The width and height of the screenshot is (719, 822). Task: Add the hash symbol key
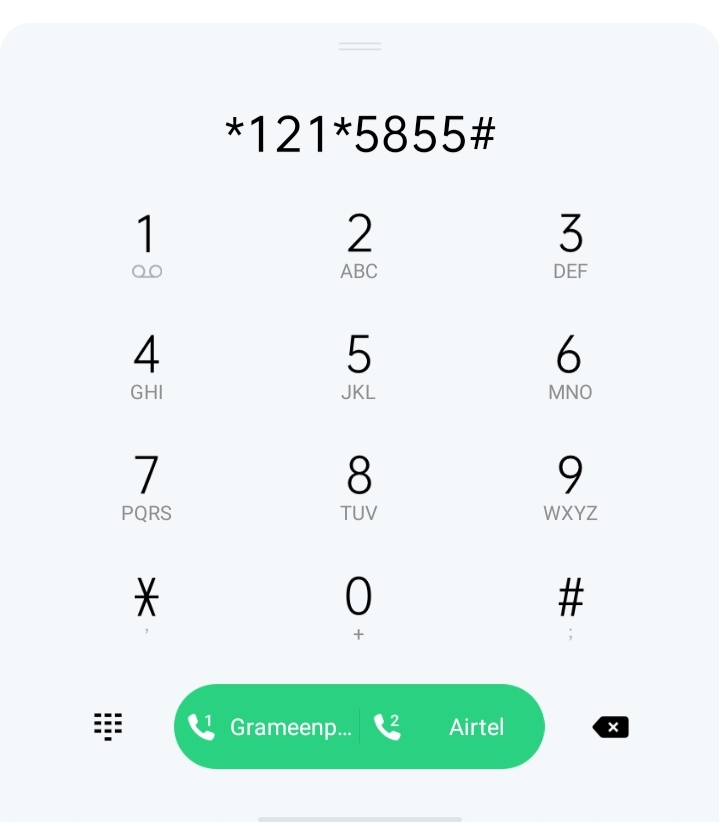(x=570, y=606)
